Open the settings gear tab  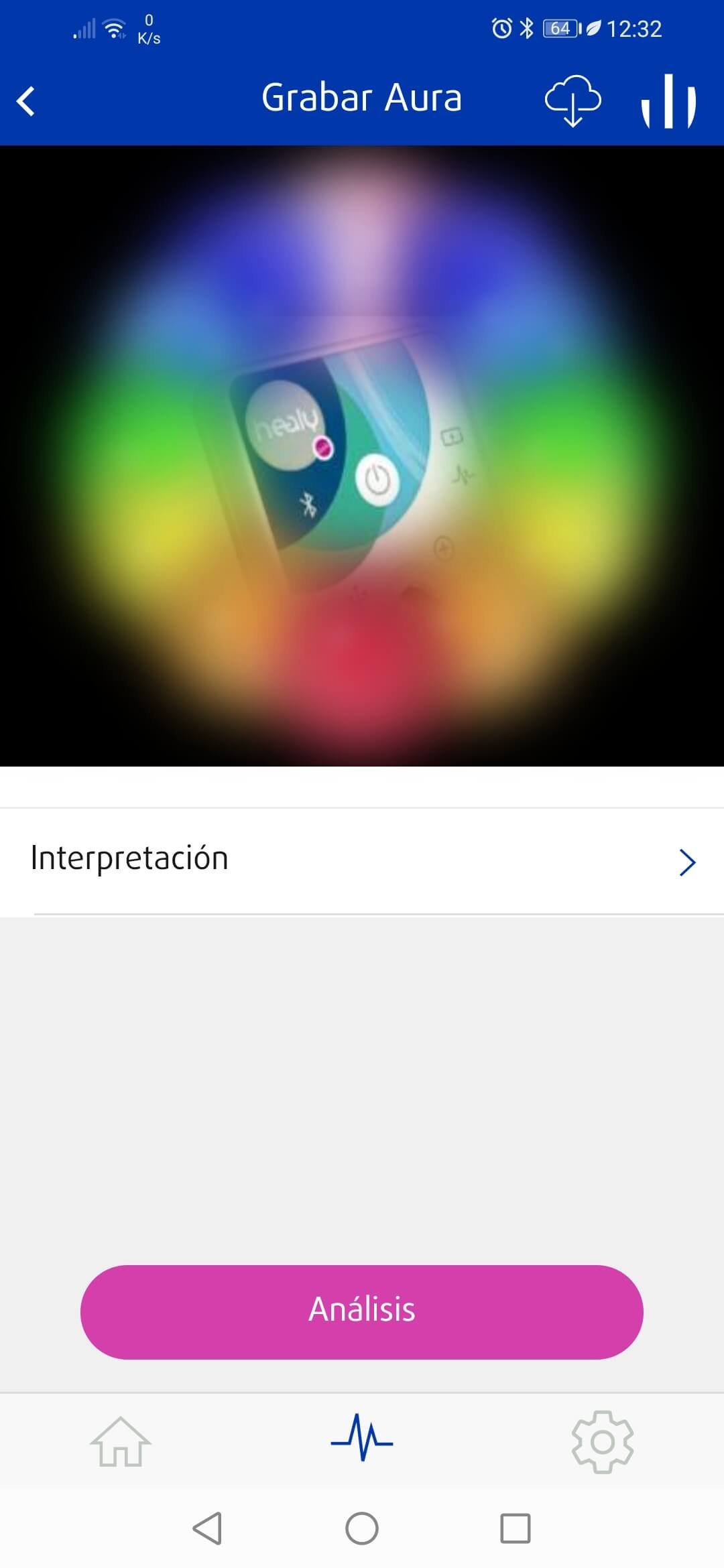602,1441
